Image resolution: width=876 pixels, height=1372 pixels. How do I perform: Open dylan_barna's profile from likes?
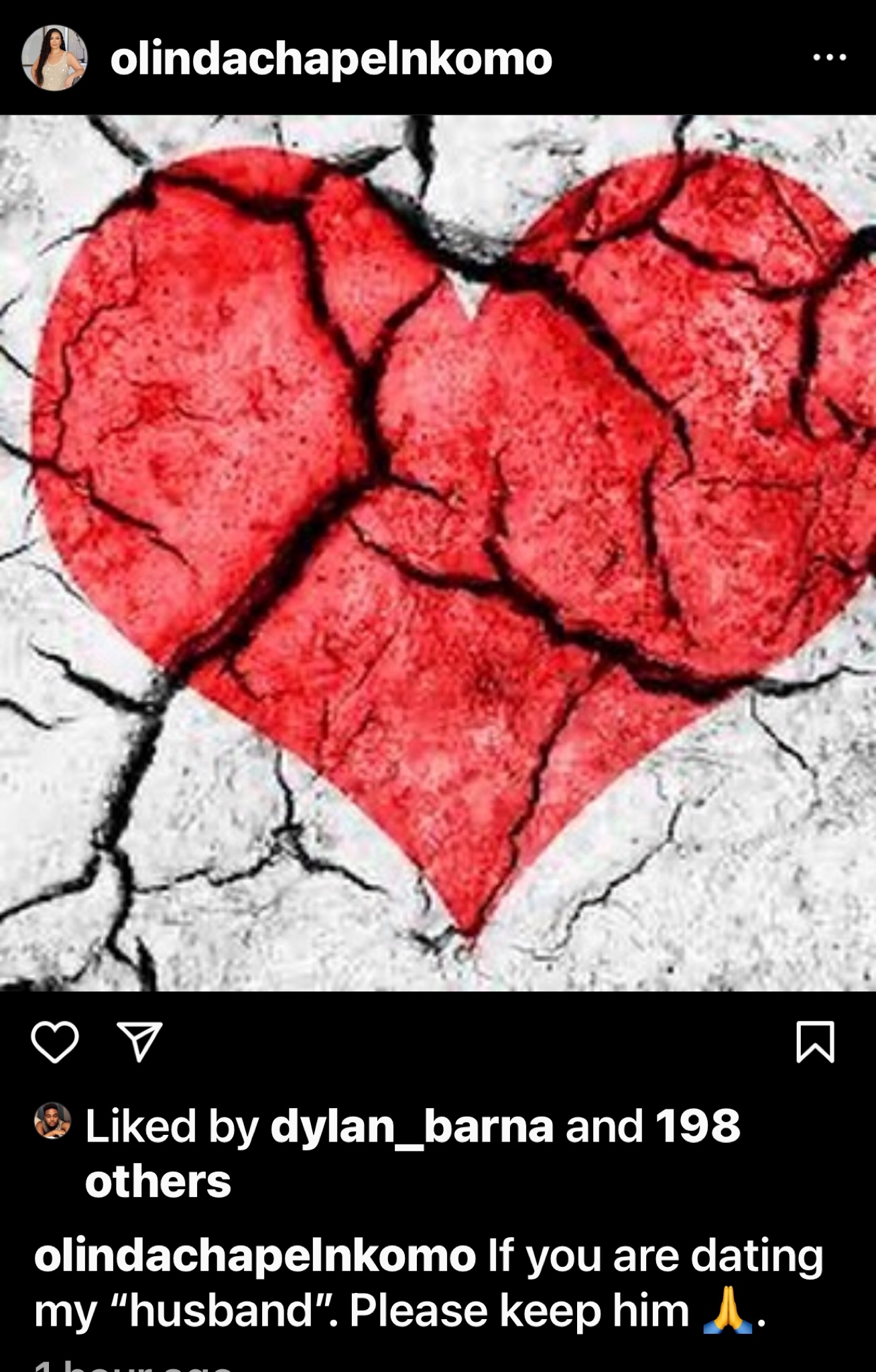point(412,1125)
